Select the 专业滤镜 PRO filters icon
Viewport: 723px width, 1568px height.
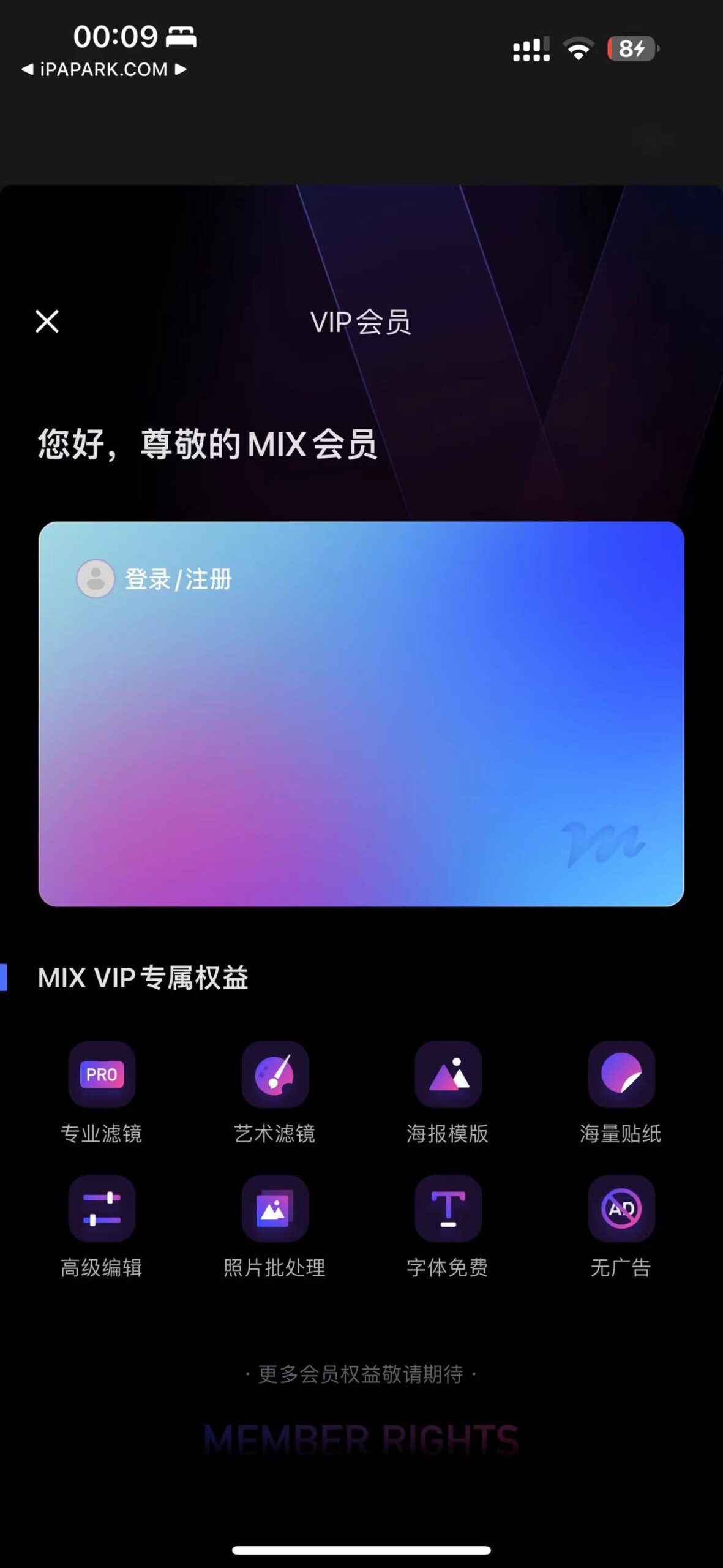102,1074
